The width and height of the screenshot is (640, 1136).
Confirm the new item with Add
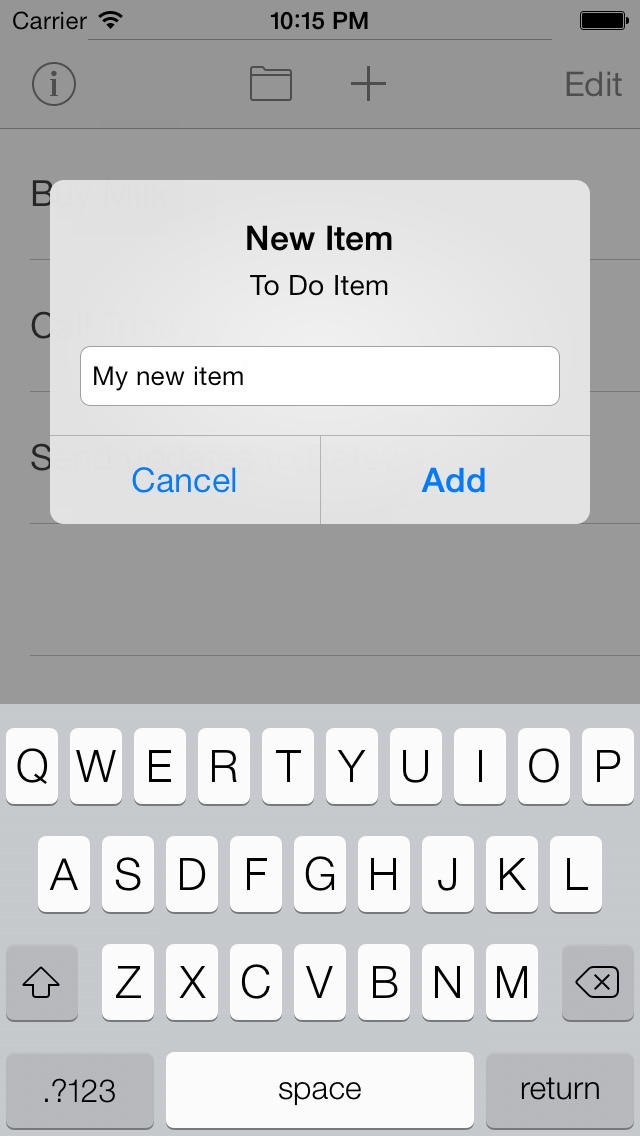coord(454,480)
